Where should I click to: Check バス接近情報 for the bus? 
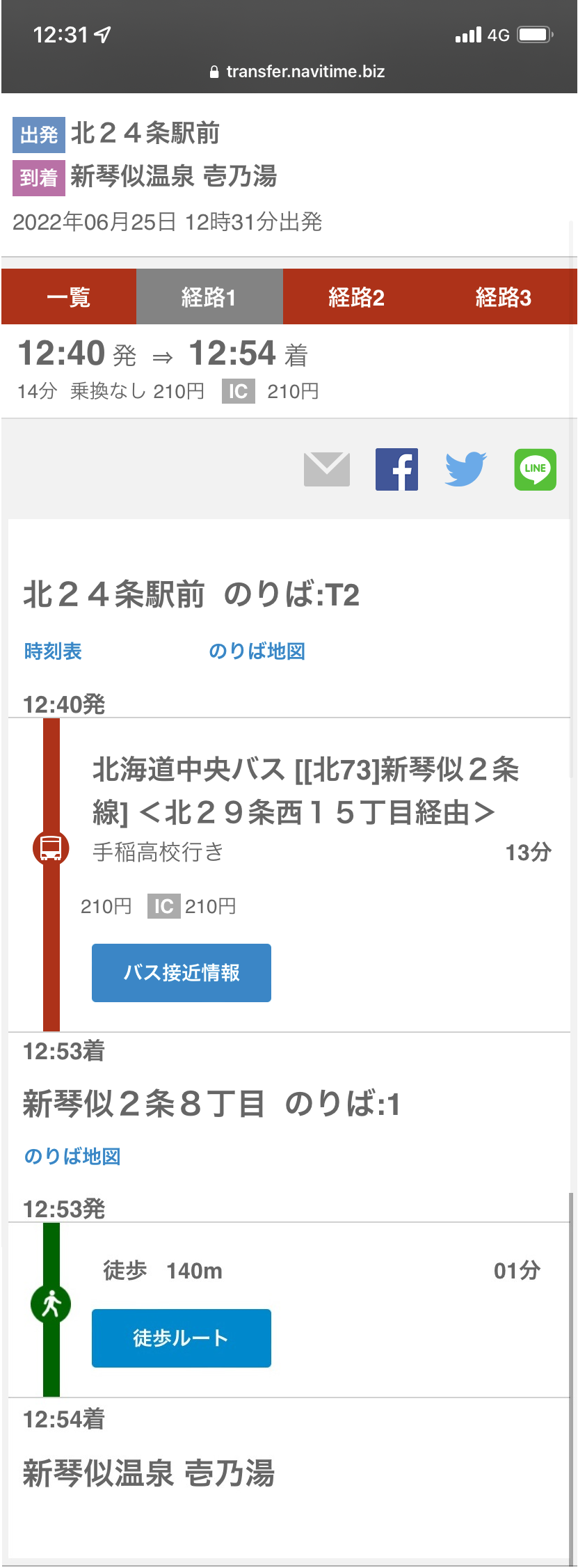tap(182, 973)
